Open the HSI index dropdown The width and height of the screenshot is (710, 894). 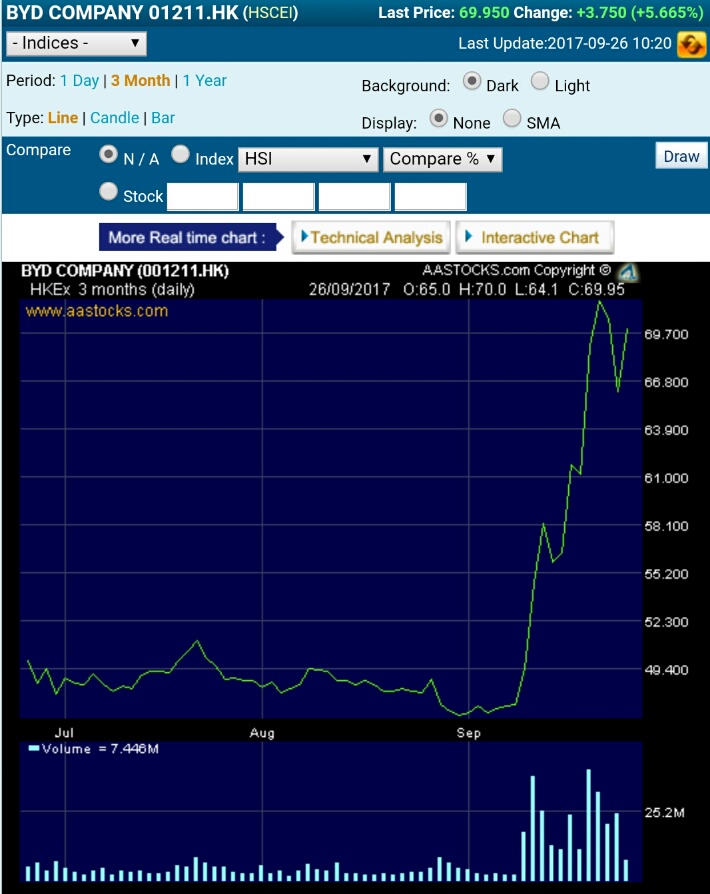[x=308, y=159]
